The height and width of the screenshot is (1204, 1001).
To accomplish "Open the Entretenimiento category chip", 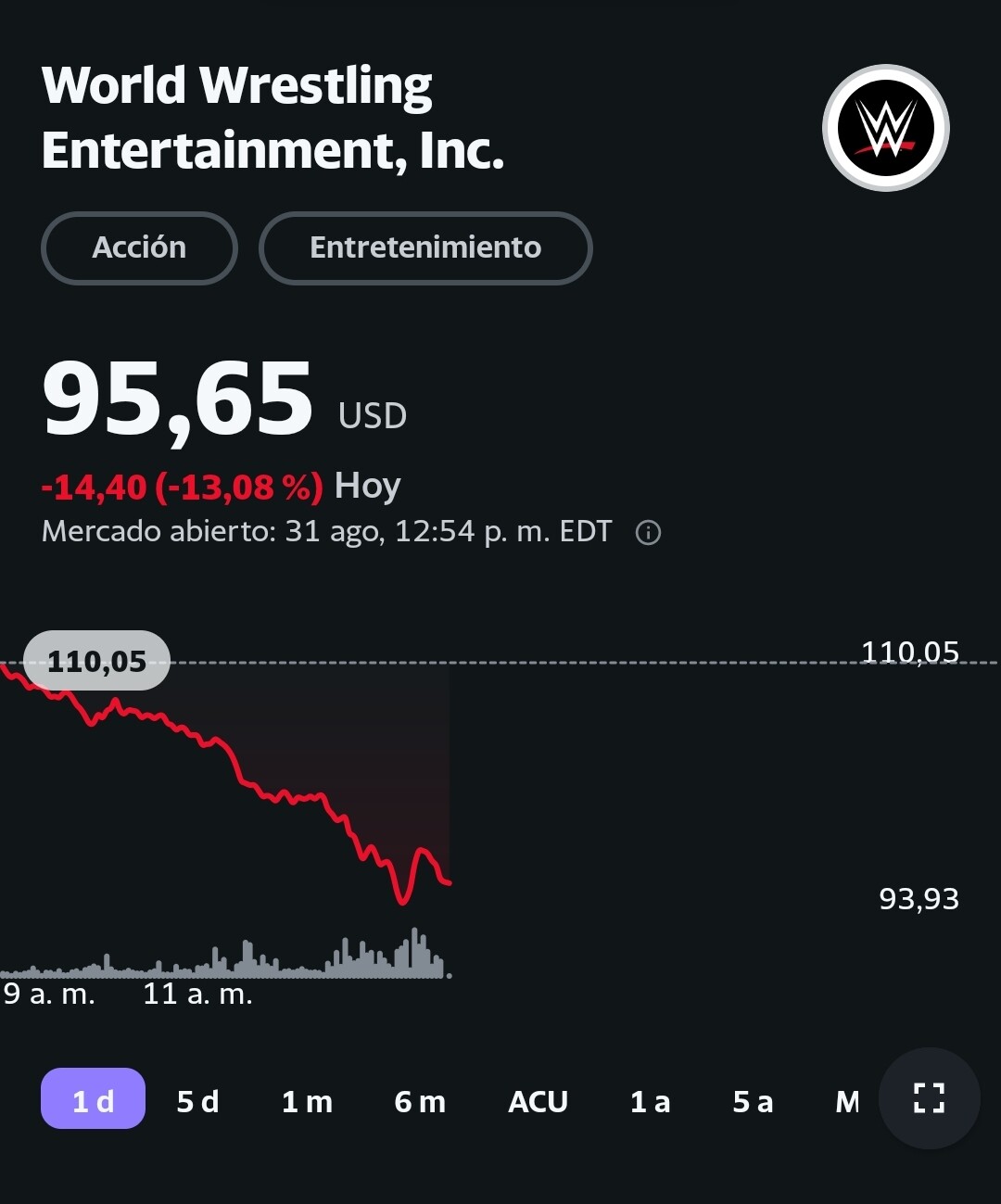I will pos(425,247).
